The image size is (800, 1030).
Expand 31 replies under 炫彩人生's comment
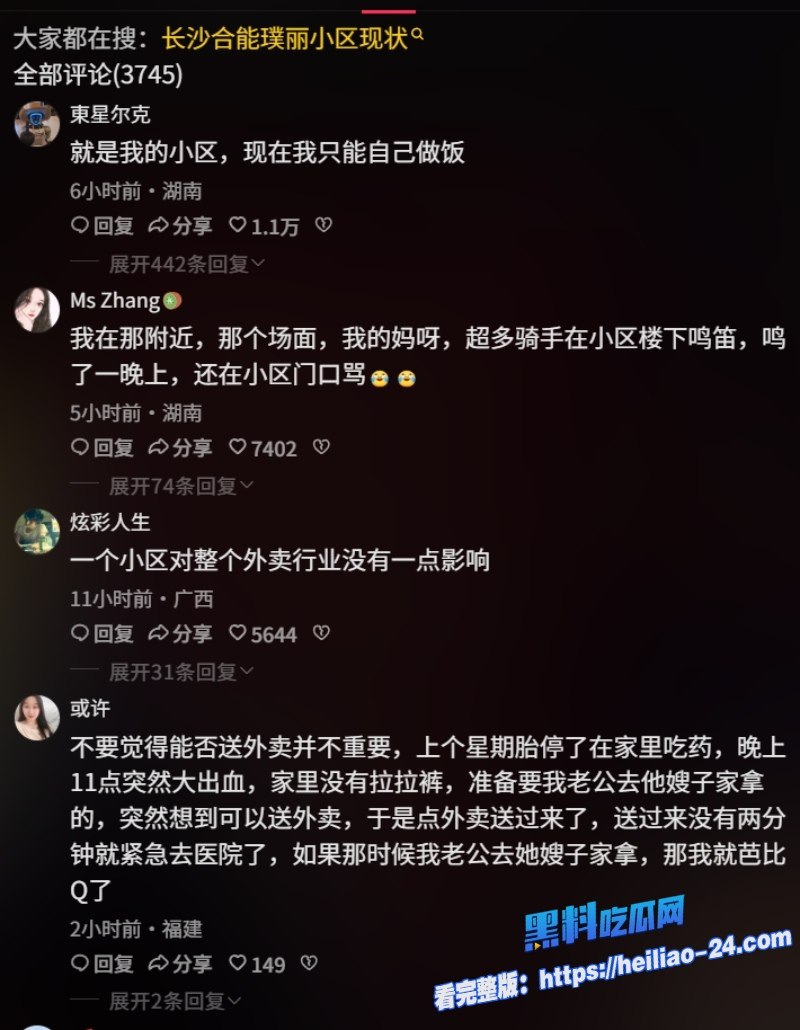tap(181, 672)
